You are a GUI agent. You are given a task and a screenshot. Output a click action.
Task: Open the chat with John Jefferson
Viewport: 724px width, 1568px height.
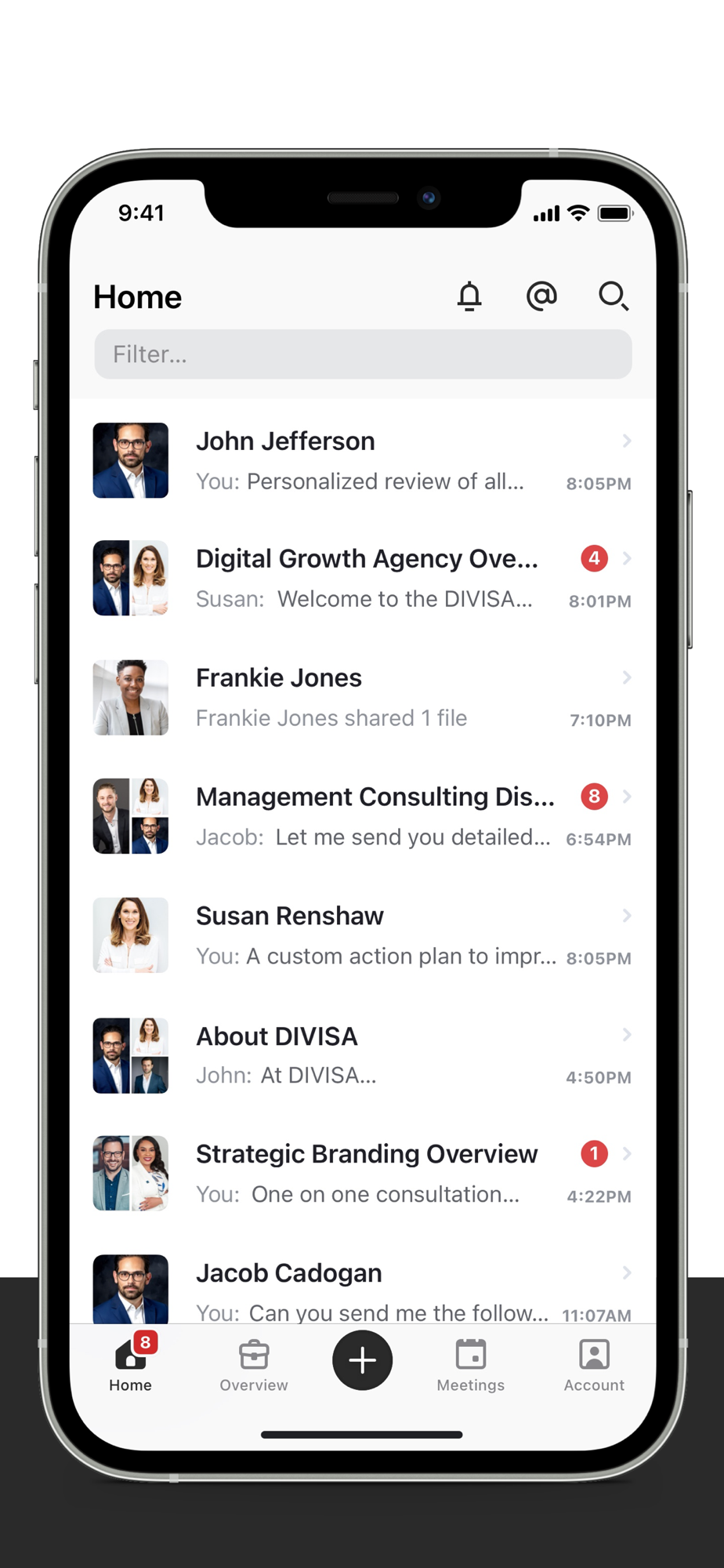pyautogui.click(x=363, y=461)
